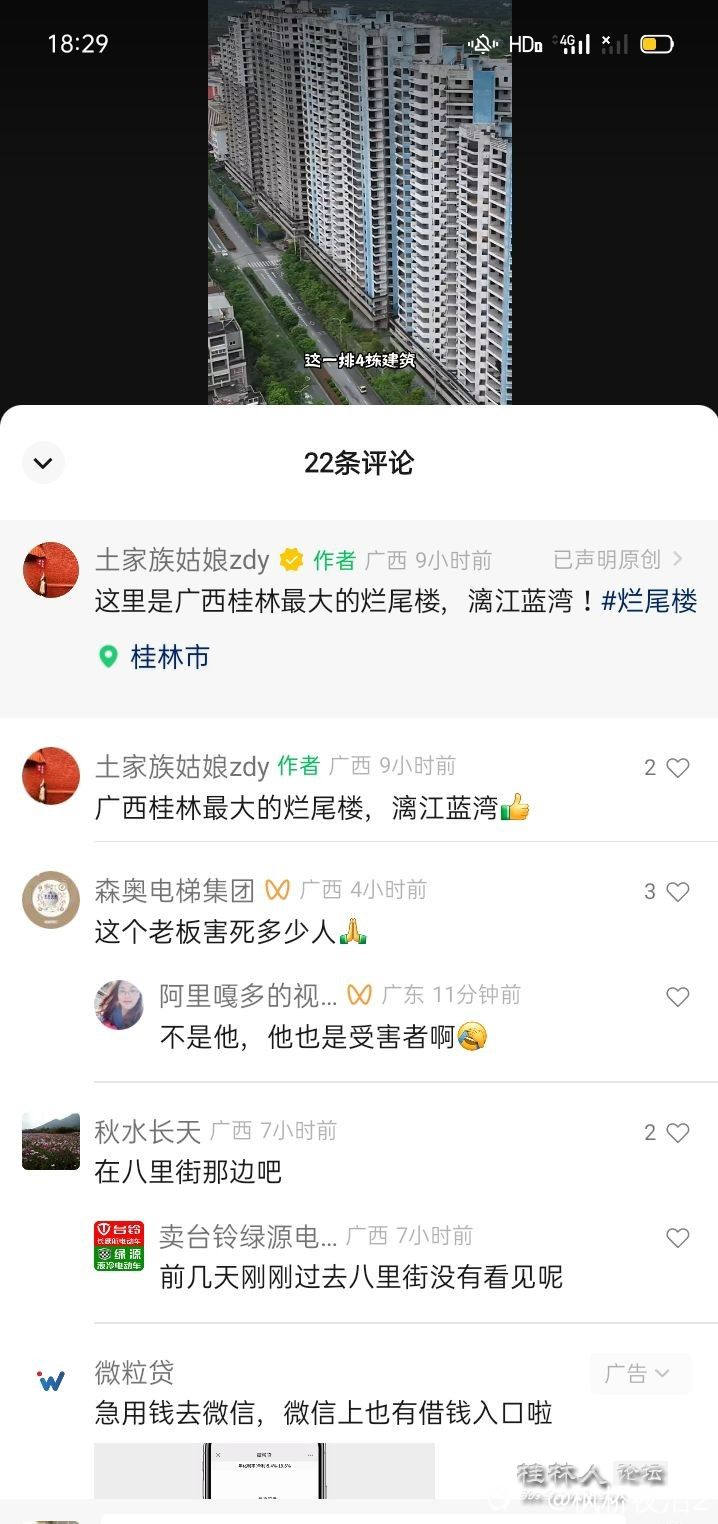Like 卖台铃绿源's reply about 八里街
Image resolution: width=718 pixels, height=1524 pixels.
pos(678,1238)
